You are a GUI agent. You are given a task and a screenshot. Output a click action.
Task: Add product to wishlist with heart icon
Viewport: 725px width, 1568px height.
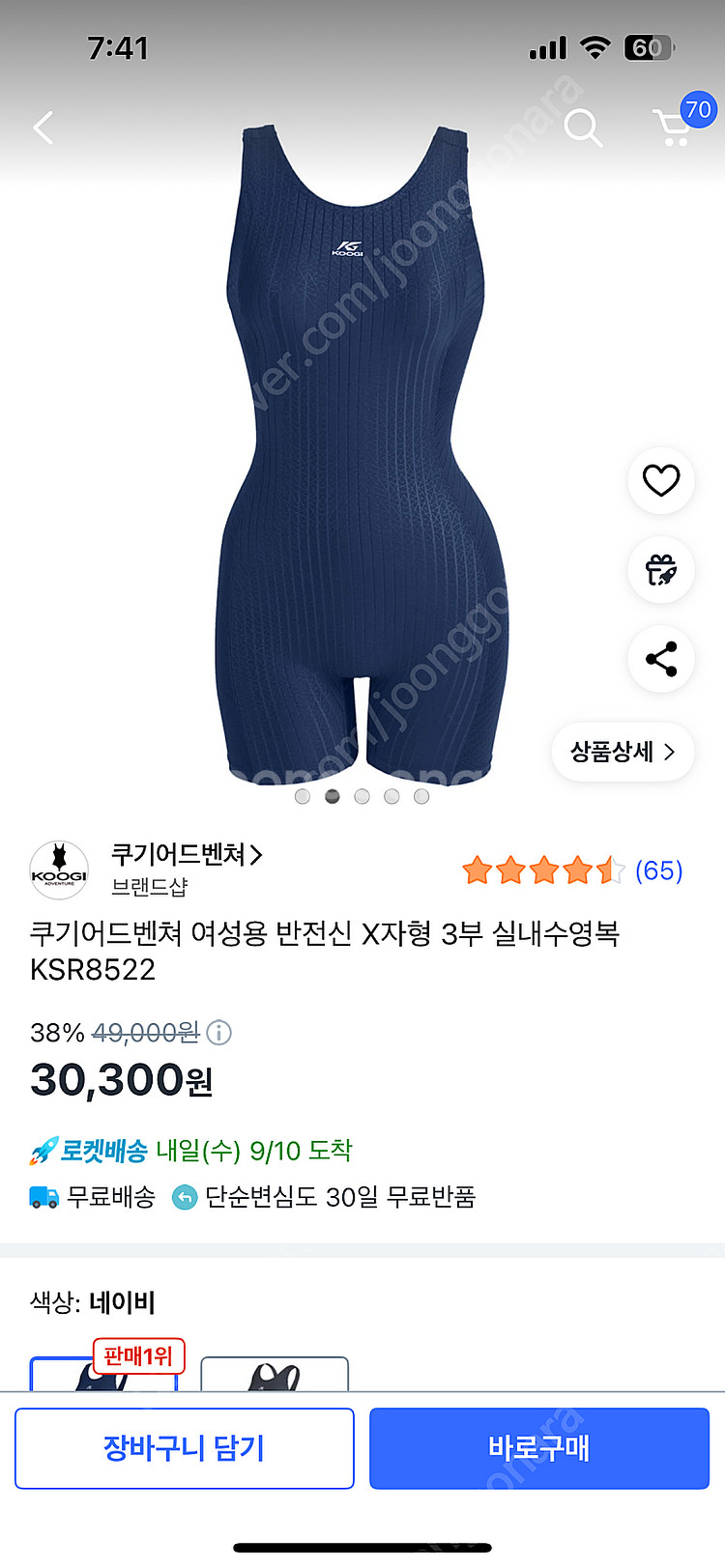click(x=661, y=480)
